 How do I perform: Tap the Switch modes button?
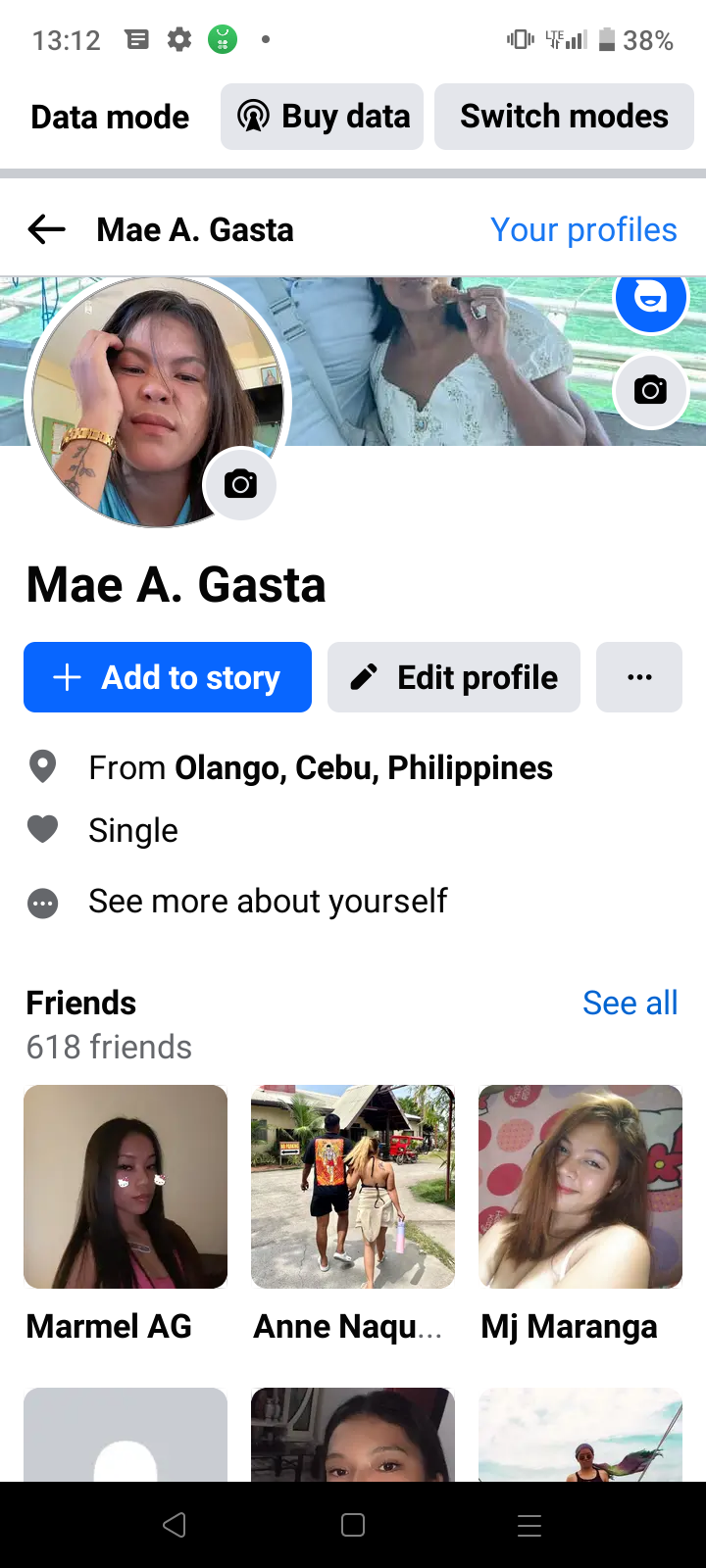pos(564,117)
